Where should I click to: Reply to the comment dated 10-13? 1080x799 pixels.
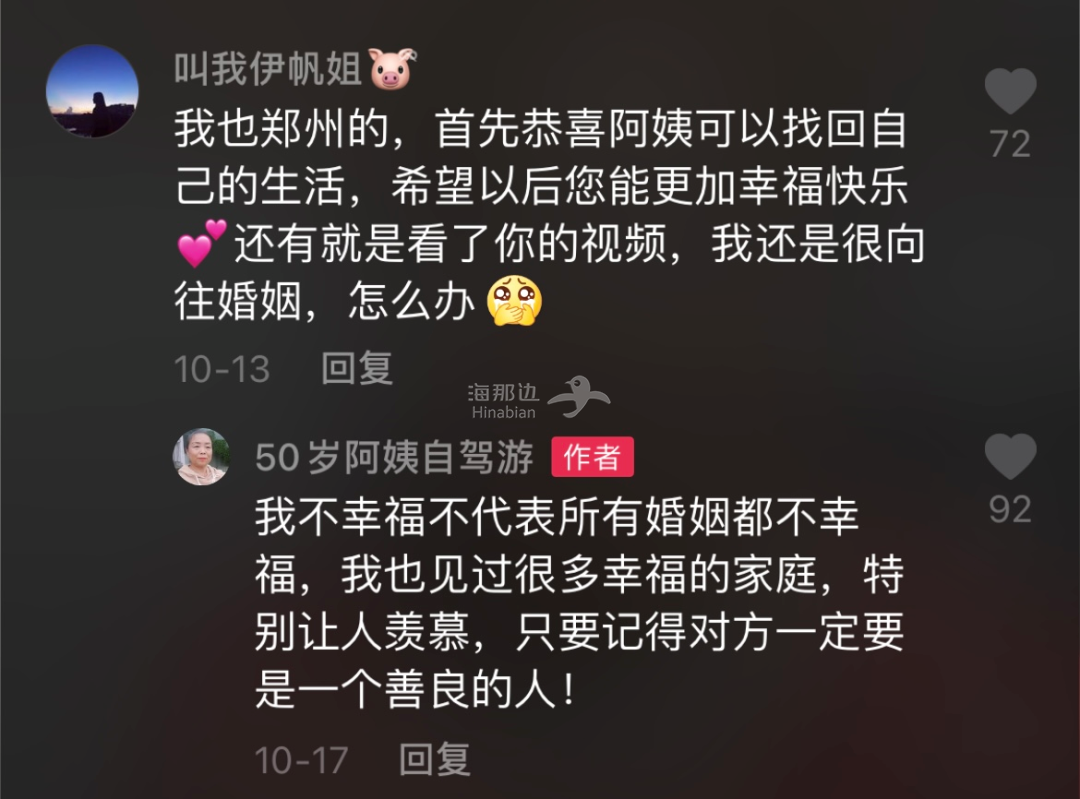tap(357, 369)
